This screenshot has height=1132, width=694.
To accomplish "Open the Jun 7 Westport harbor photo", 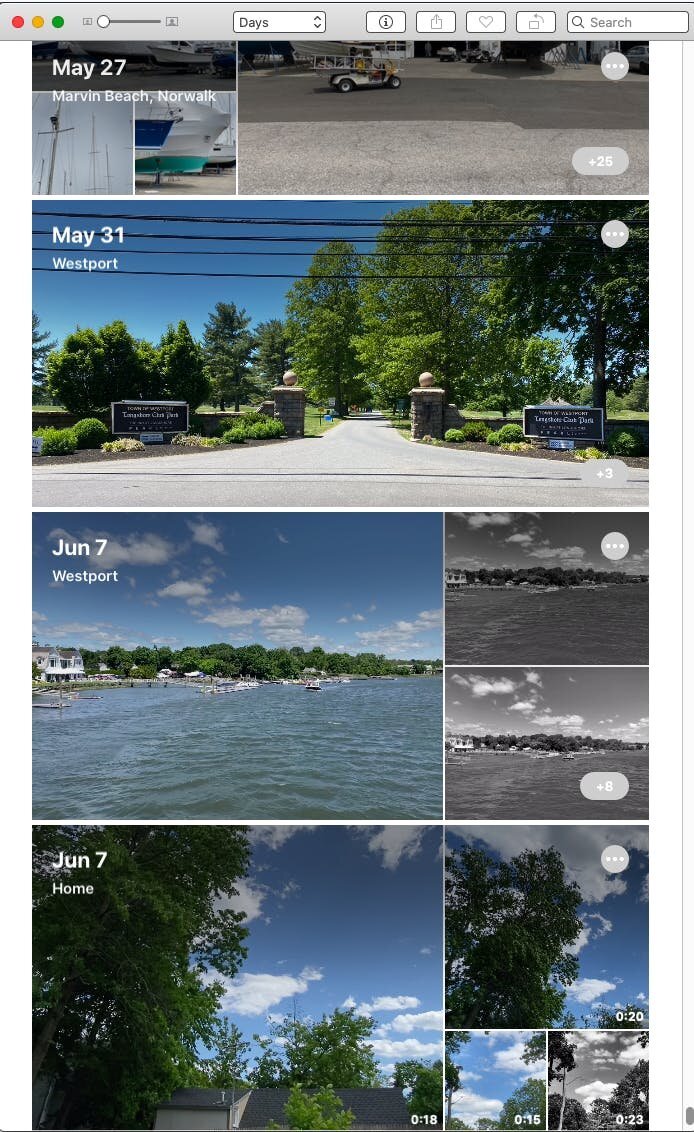I will [238, 666].
